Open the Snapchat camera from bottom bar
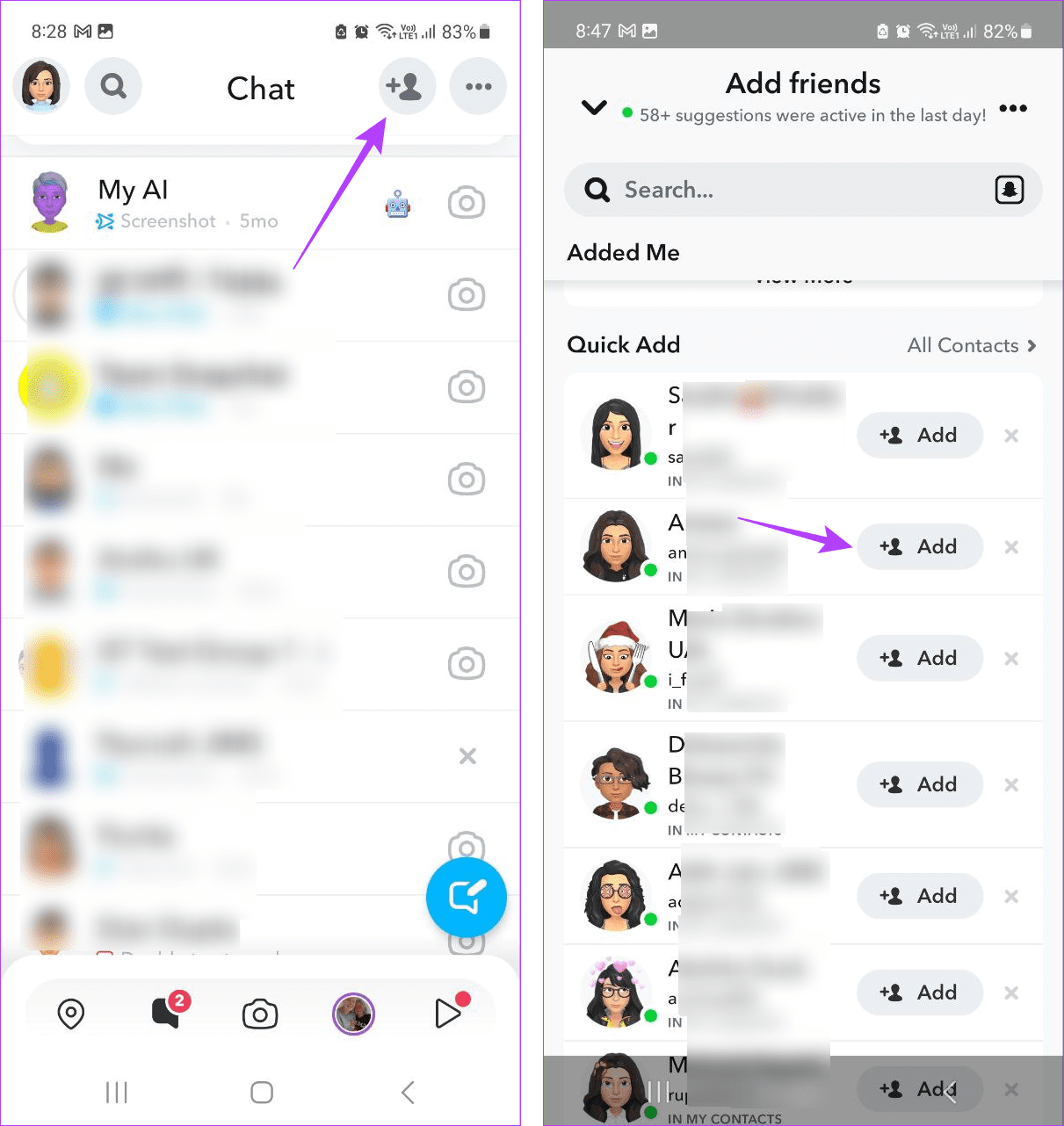 coord(260,1013)
